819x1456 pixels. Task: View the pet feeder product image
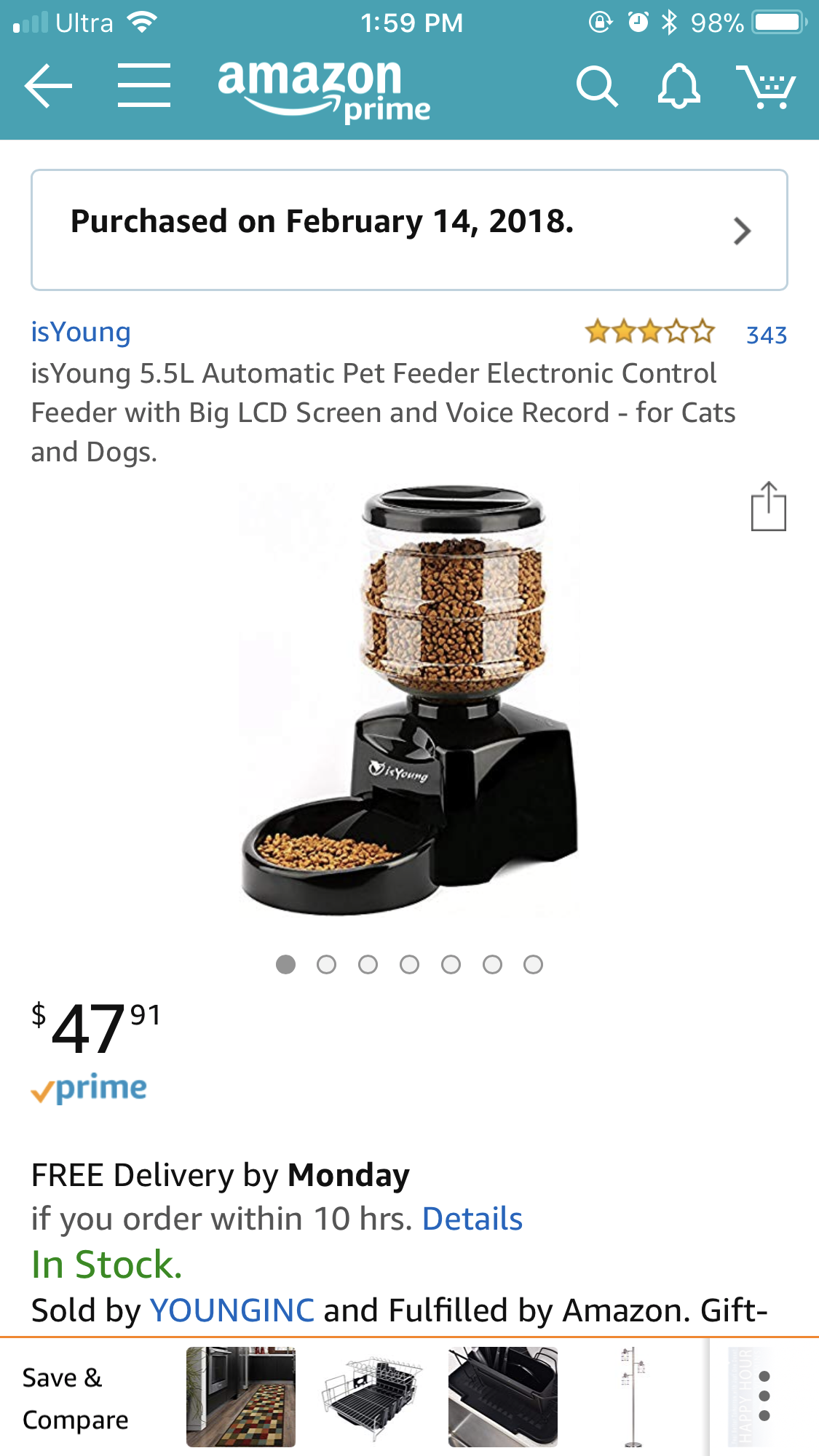(409, 699)
